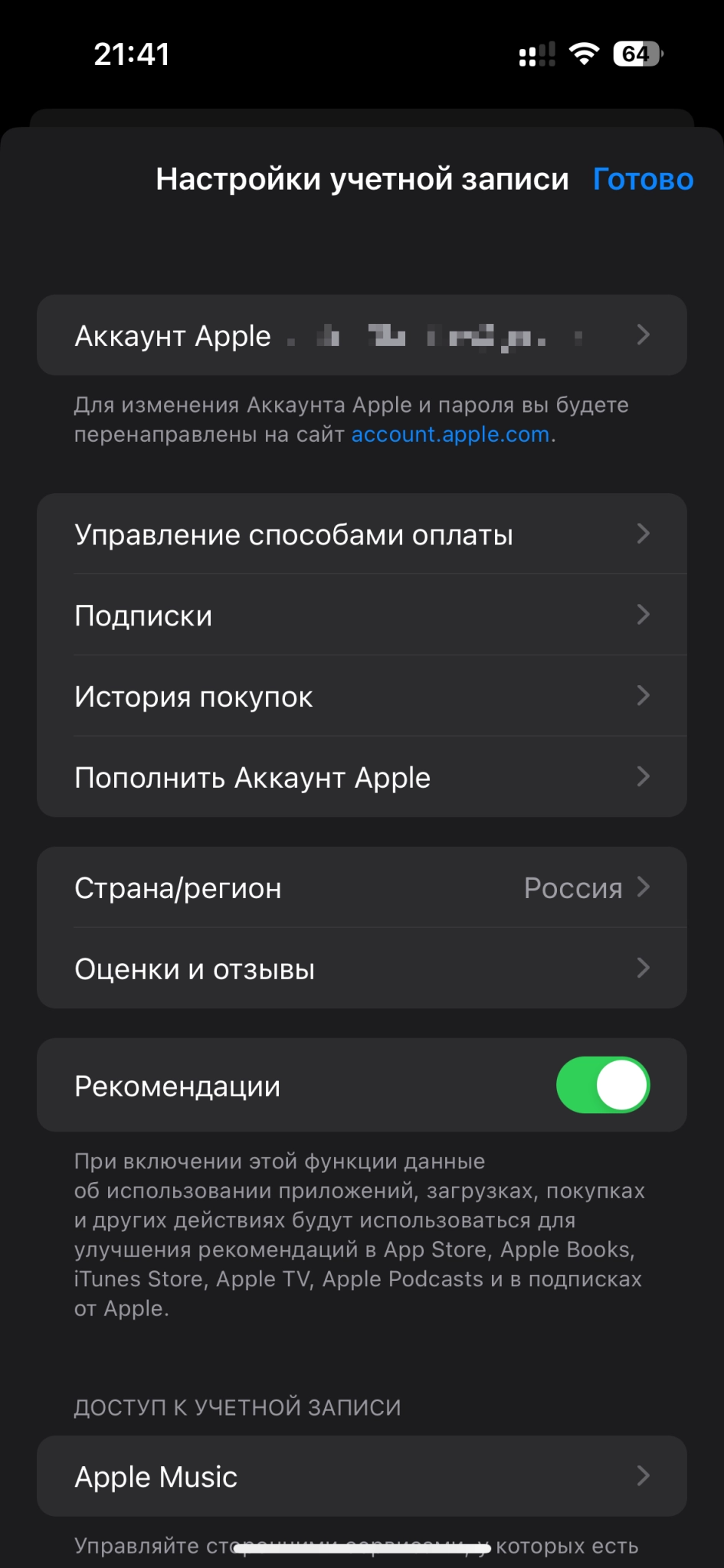Screen dimensions: 724x1568
Task: Select Пополнить Аккаунт Apple
Action: coord(362,778)
